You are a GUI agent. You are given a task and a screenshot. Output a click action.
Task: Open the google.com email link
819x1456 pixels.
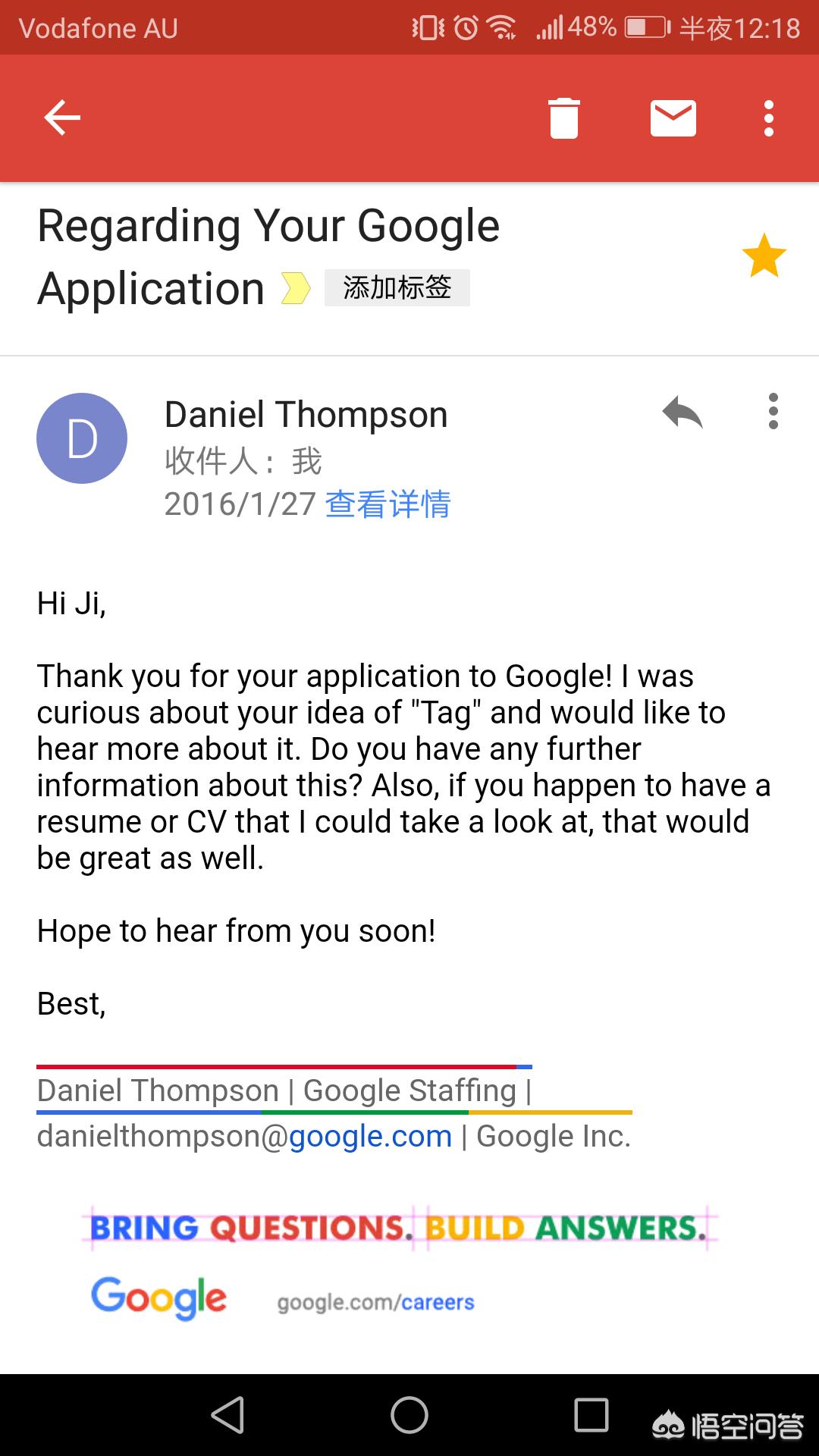(x=370, y=1136)
